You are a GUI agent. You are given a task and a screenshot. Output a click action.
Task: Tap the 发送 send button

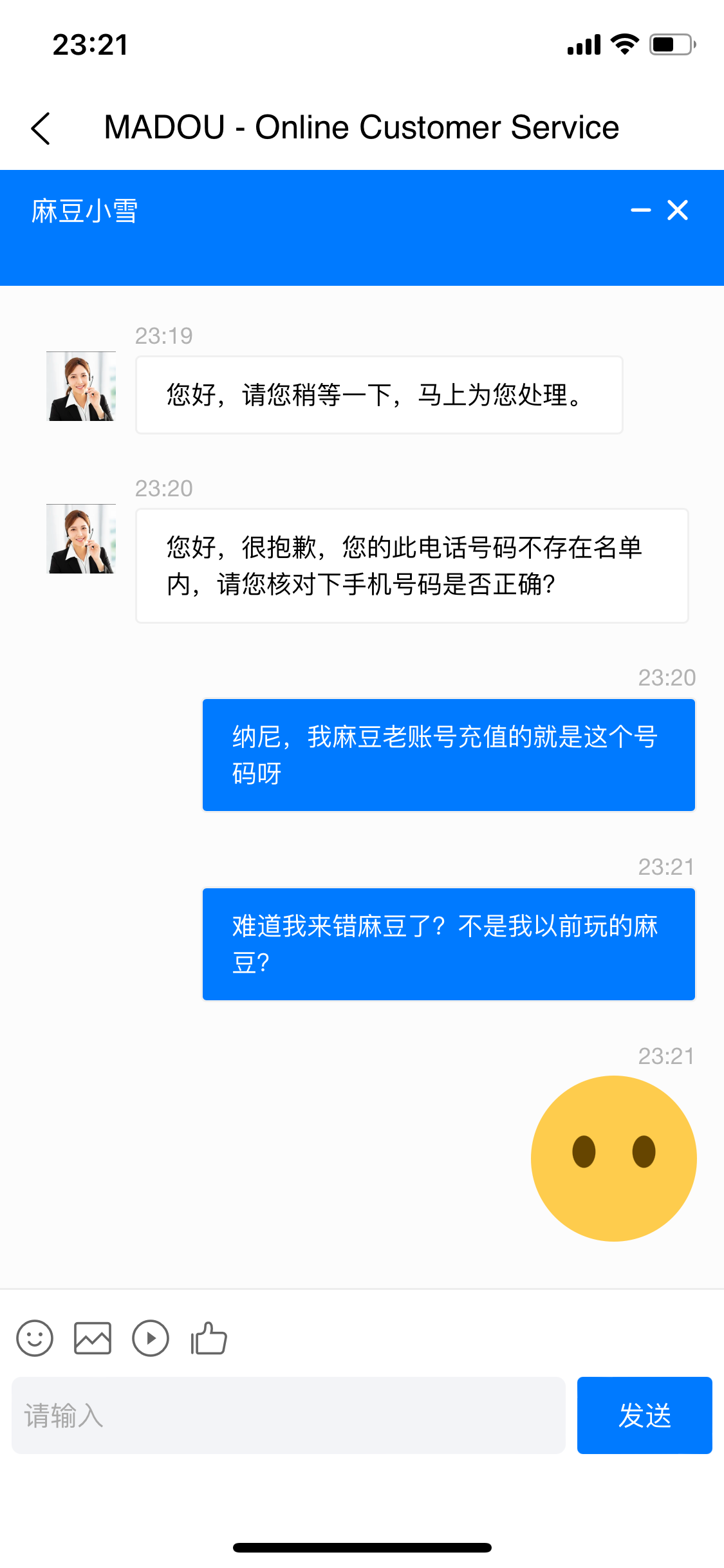644,1415
